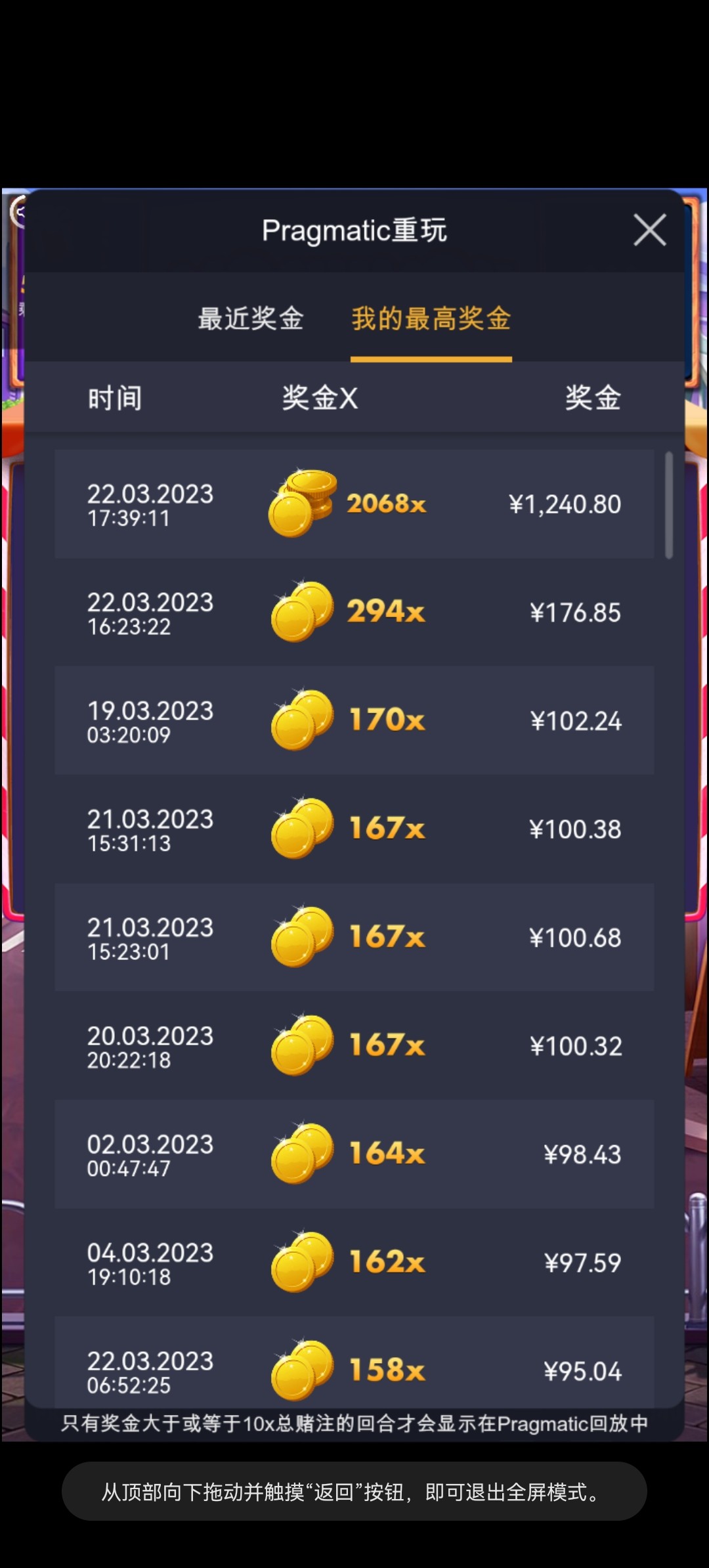Replay the 167x win at 15:23:01
Screen dimensions: 709x1568
coord(354,938)
